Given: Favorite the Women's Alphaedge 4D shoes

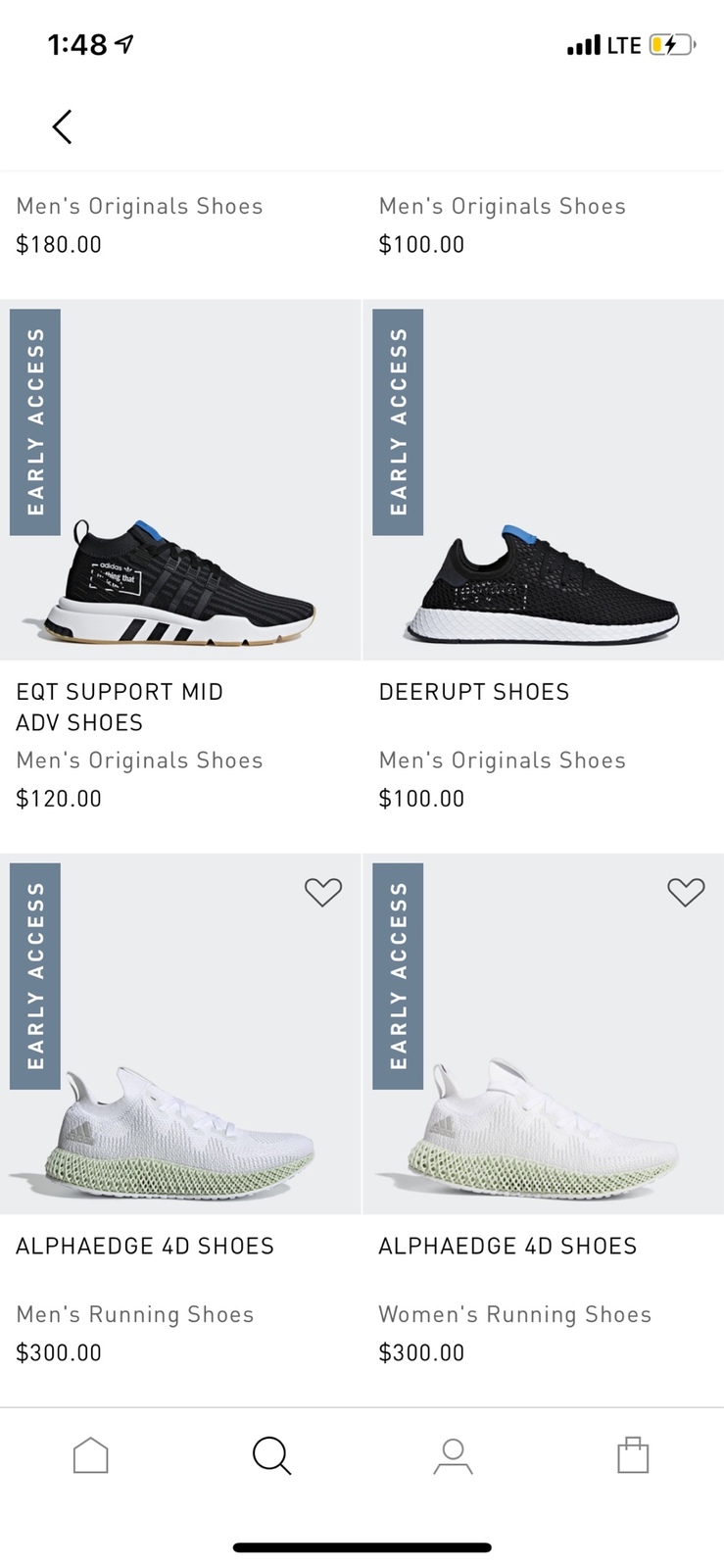Looking at the screenshot, I should pos(685,892).
